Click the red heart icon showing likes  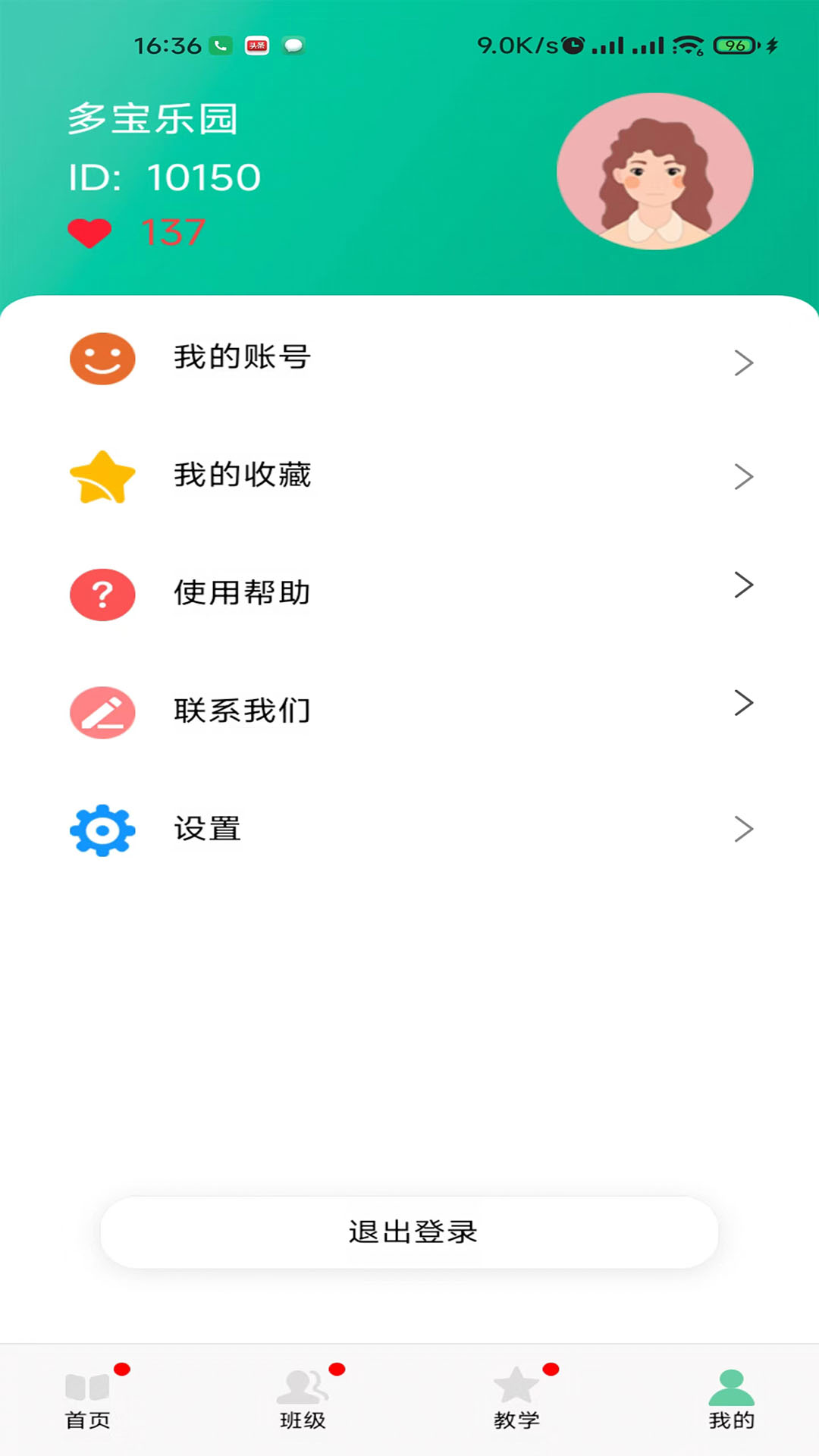click(89, 232)
